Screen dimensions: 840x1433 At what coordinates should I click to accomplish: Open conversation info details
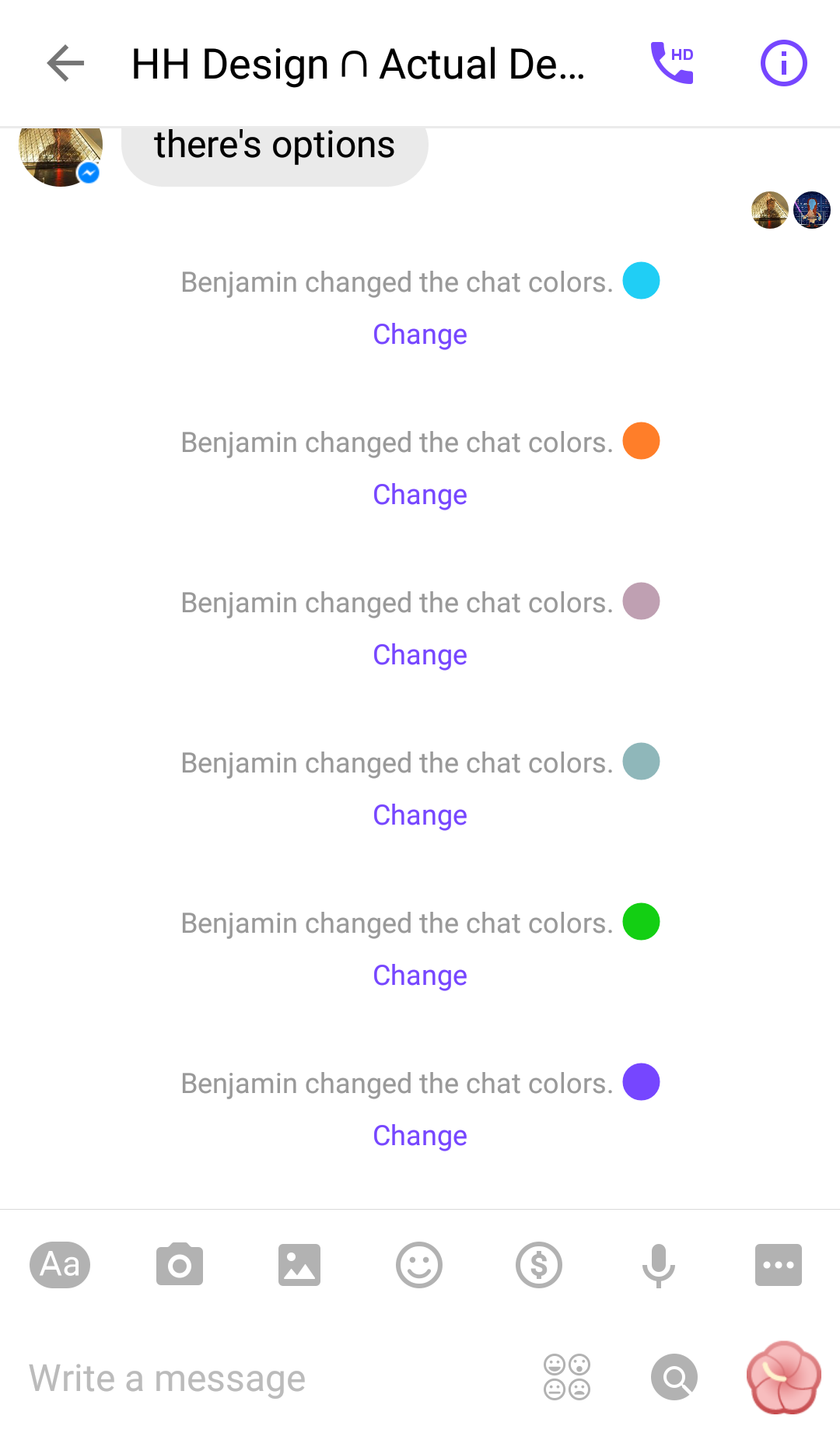783,63
